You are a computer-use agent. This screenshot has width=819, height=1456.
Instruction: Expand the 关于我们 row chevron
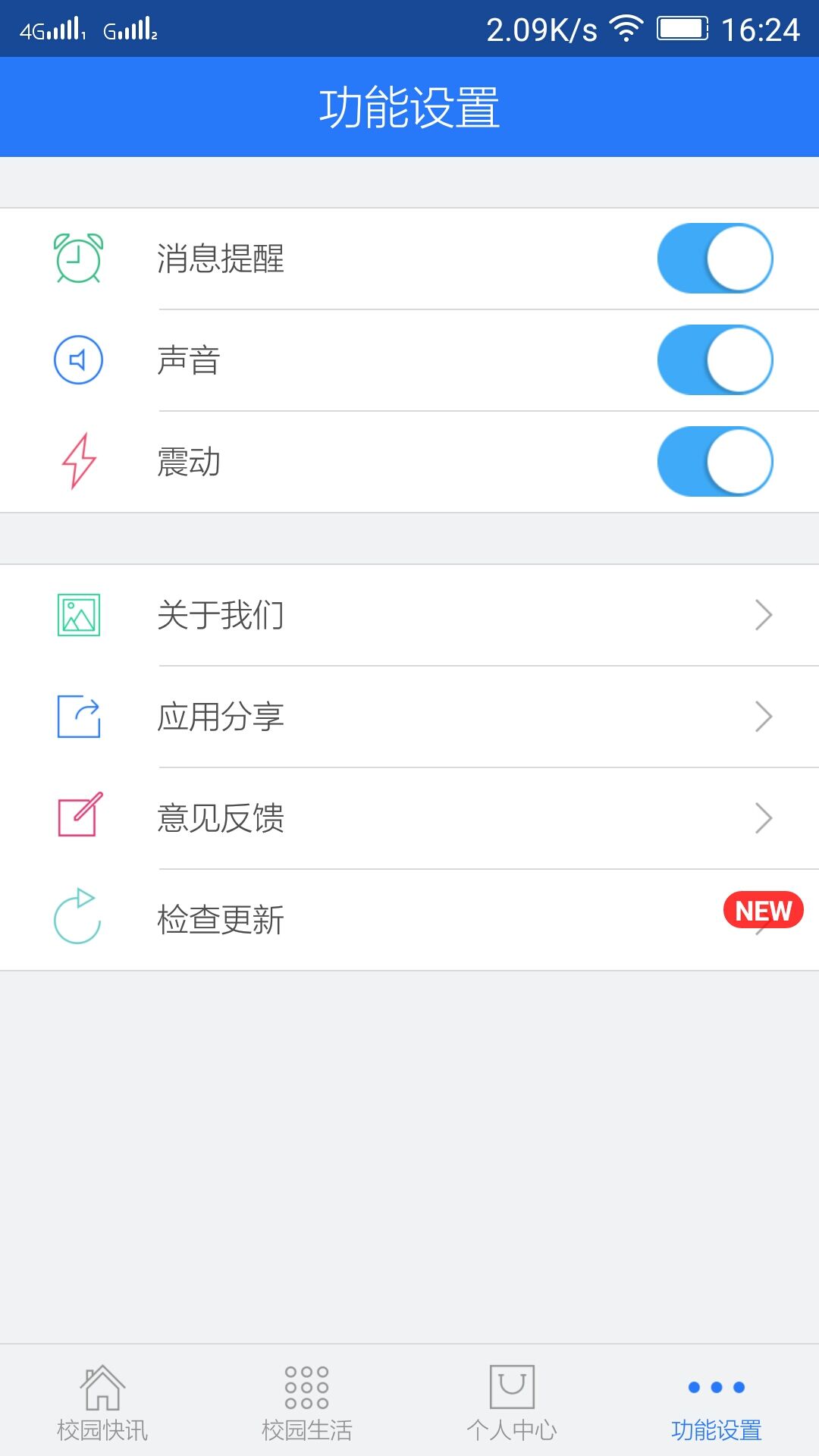pyautogui.click(x=764, y=617)
